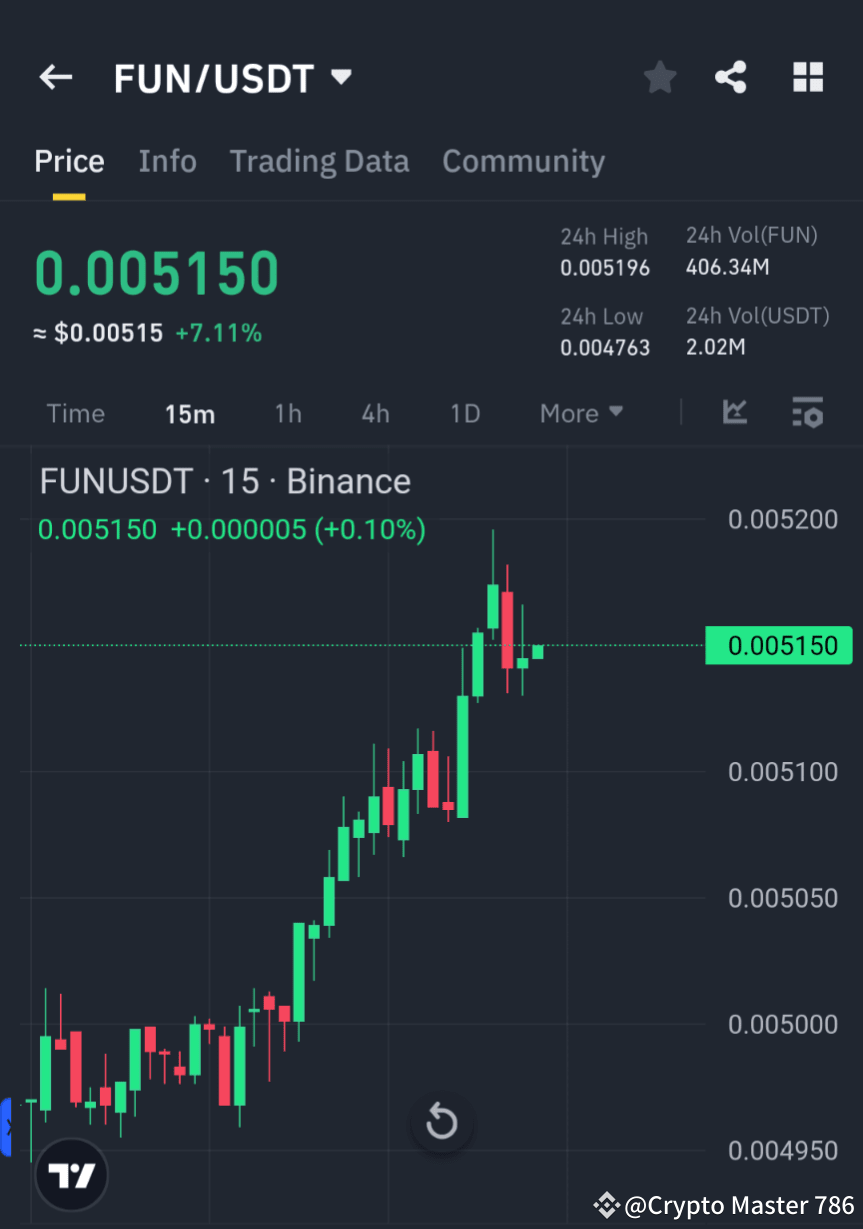Open the share options icon
863x1229 pixels.
tap(731, 77)
